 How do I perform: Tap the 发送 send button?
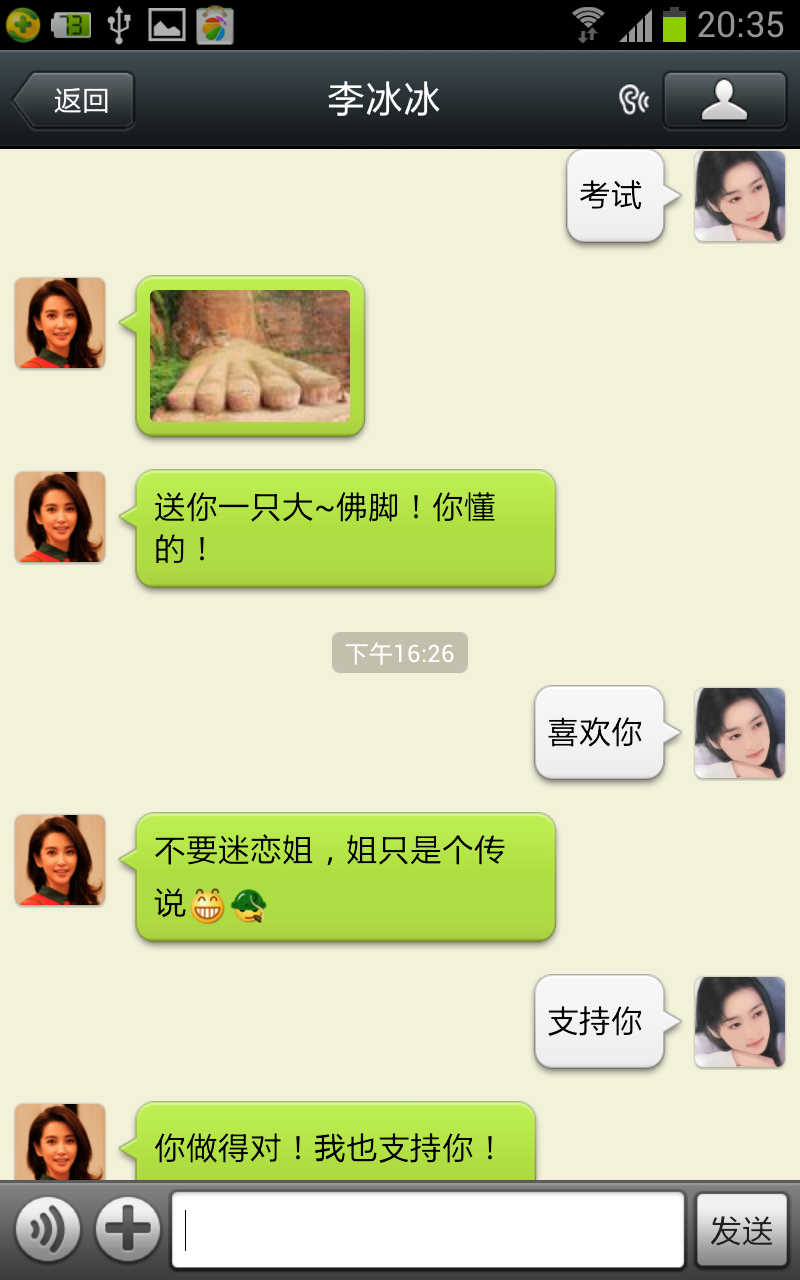point(741,1229)
